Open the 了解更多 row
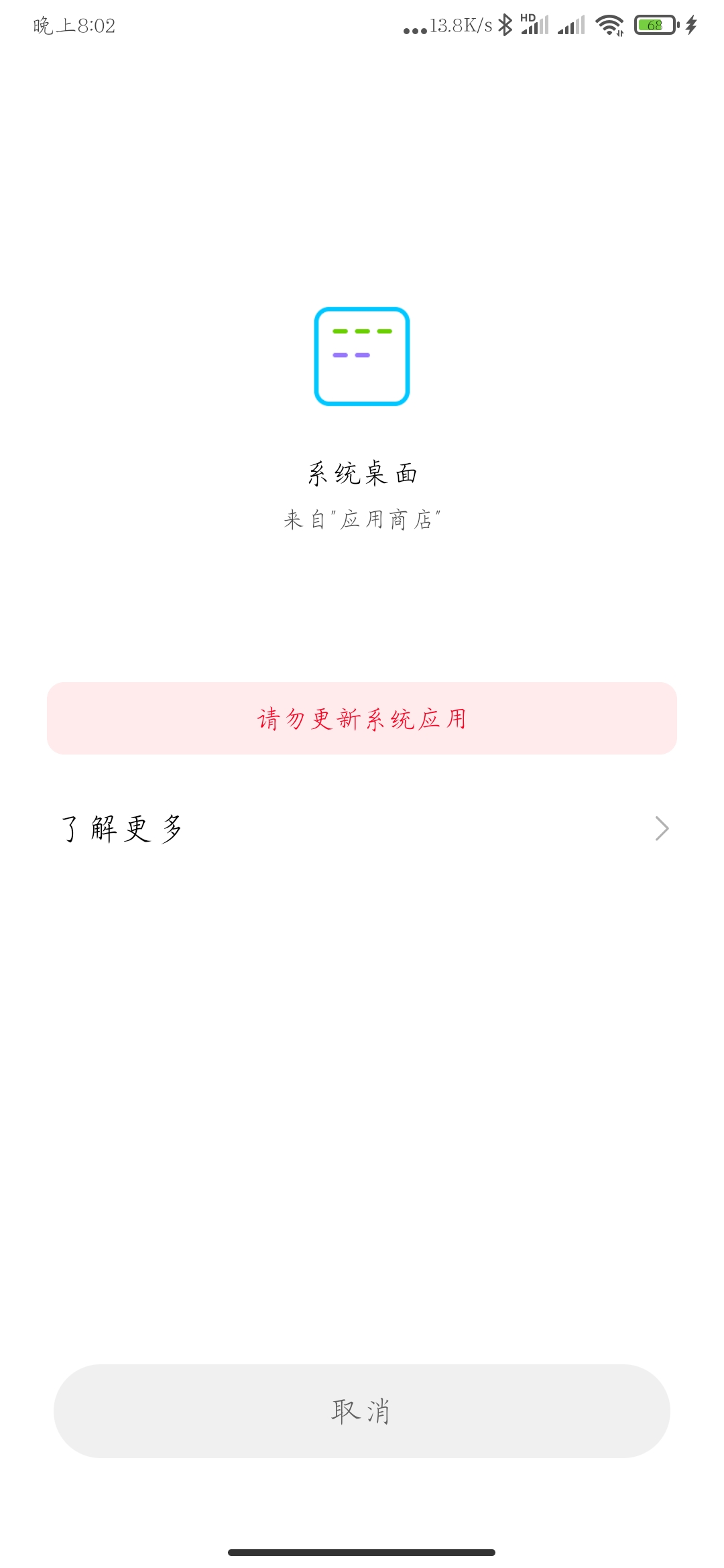Viewport: 724px width, 1568px height. [x=362, y=829]
